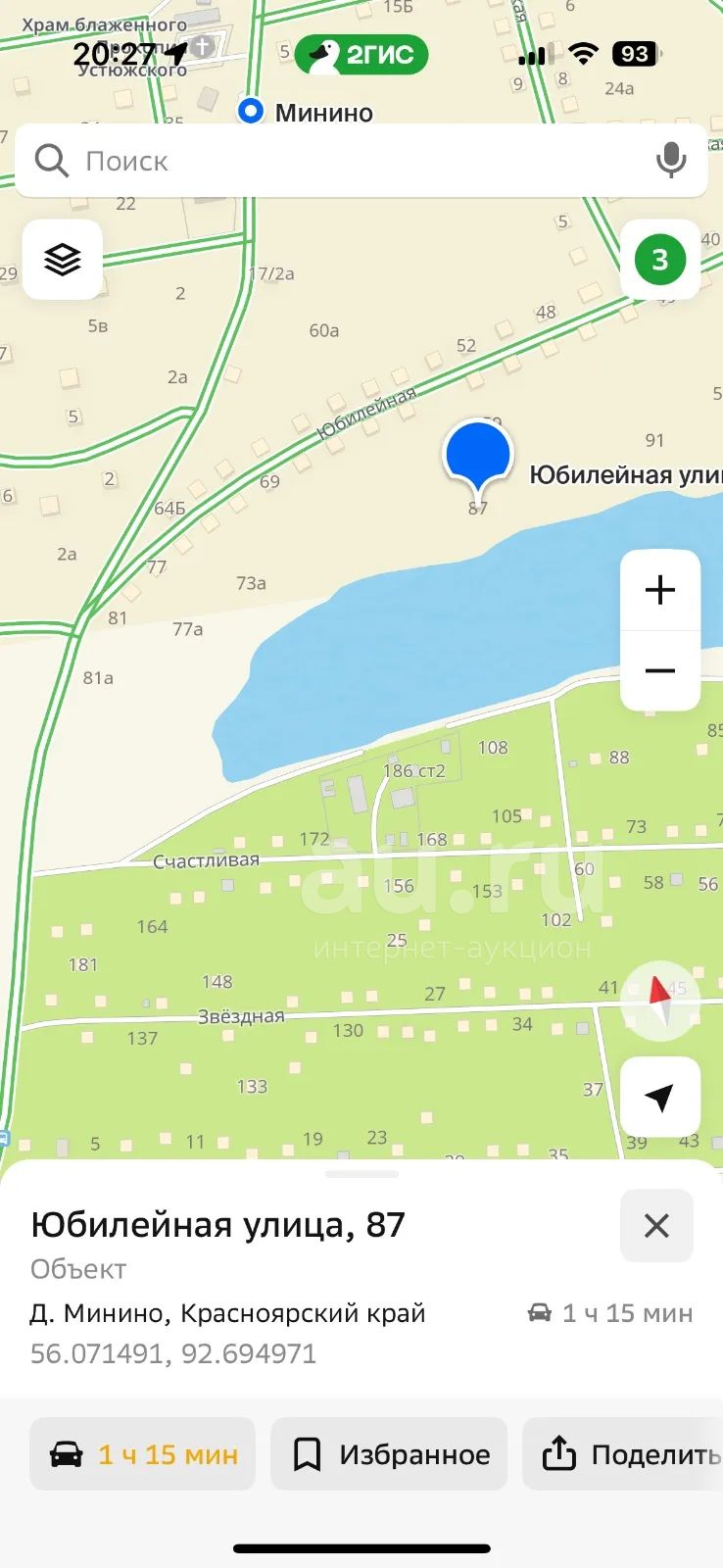Share this location via Поделиться
This screenshot has height=1568, width=723.
(623, 1454)
